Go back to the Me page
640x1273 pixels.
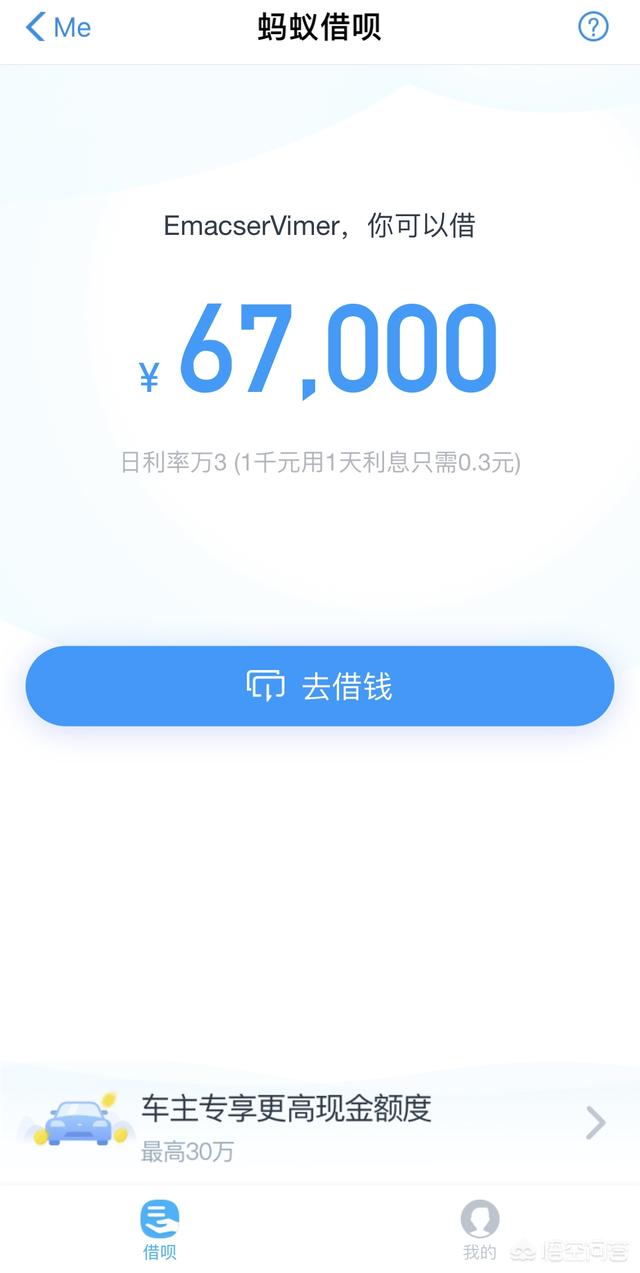[58, 28]
